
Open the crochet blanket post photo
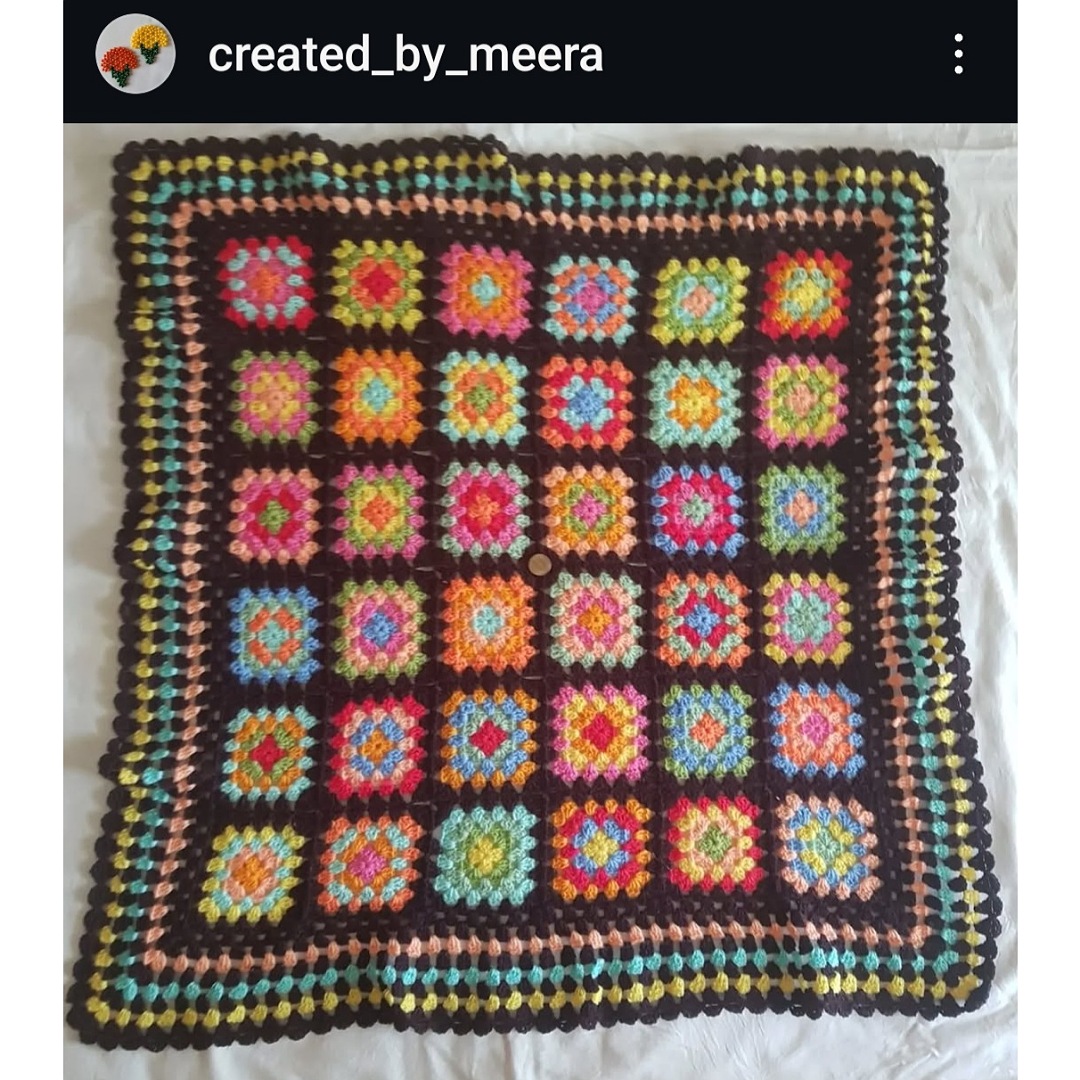pyautogui.click(x=540, y=590)
